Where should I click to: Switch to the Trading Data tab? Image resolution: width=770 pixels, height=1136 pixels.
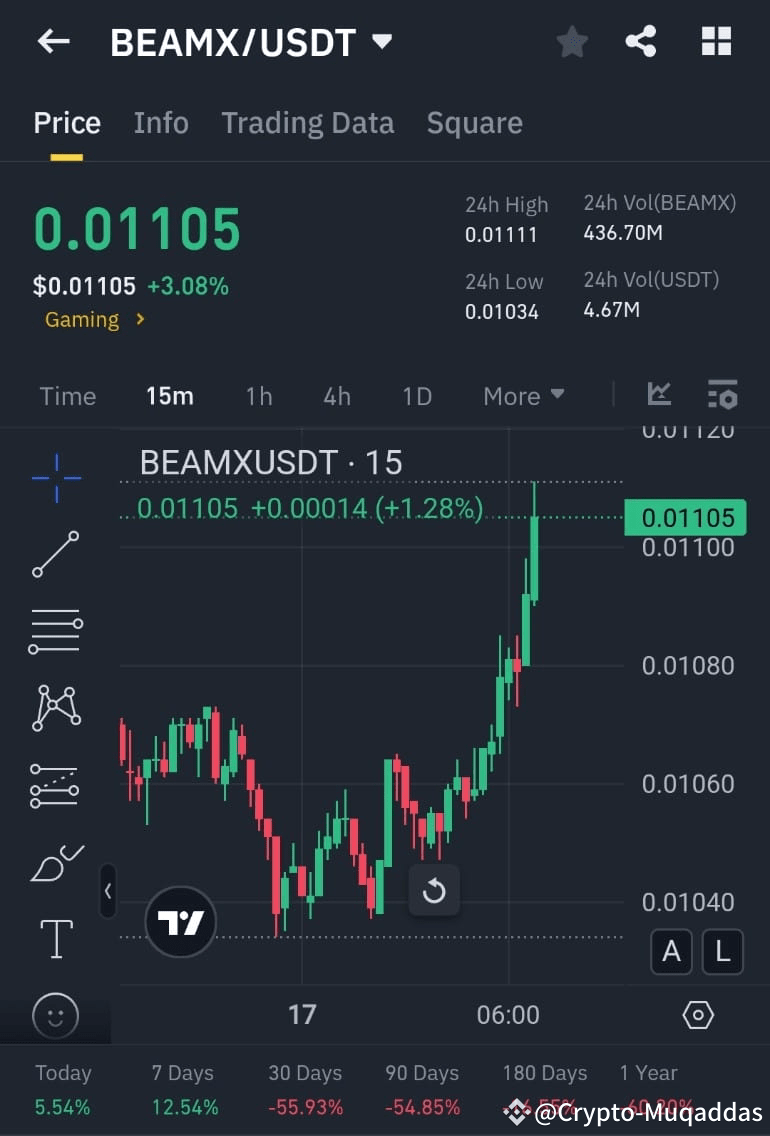(x=307, y=122)
